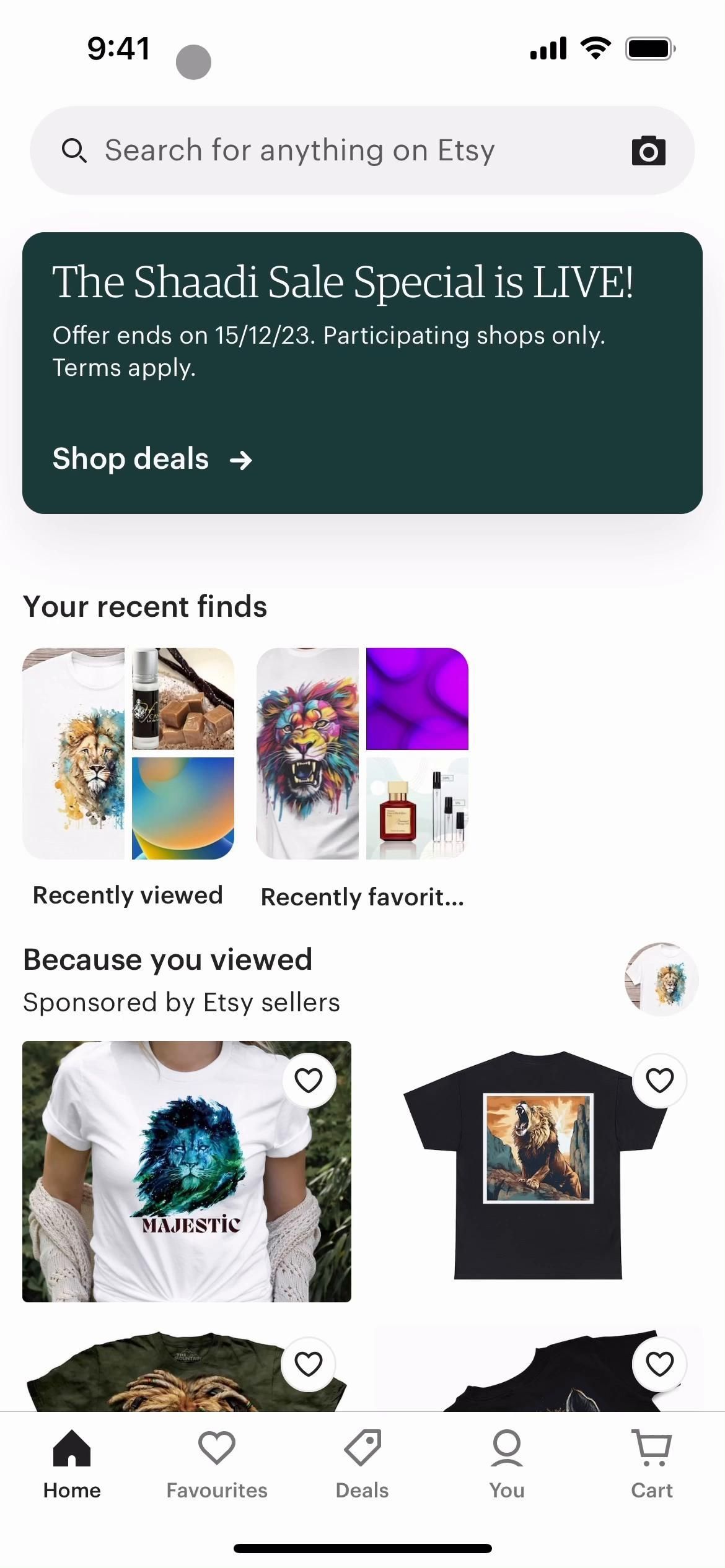
Task: Search by image with the camera icon
Action: click(x=648, y=151)
